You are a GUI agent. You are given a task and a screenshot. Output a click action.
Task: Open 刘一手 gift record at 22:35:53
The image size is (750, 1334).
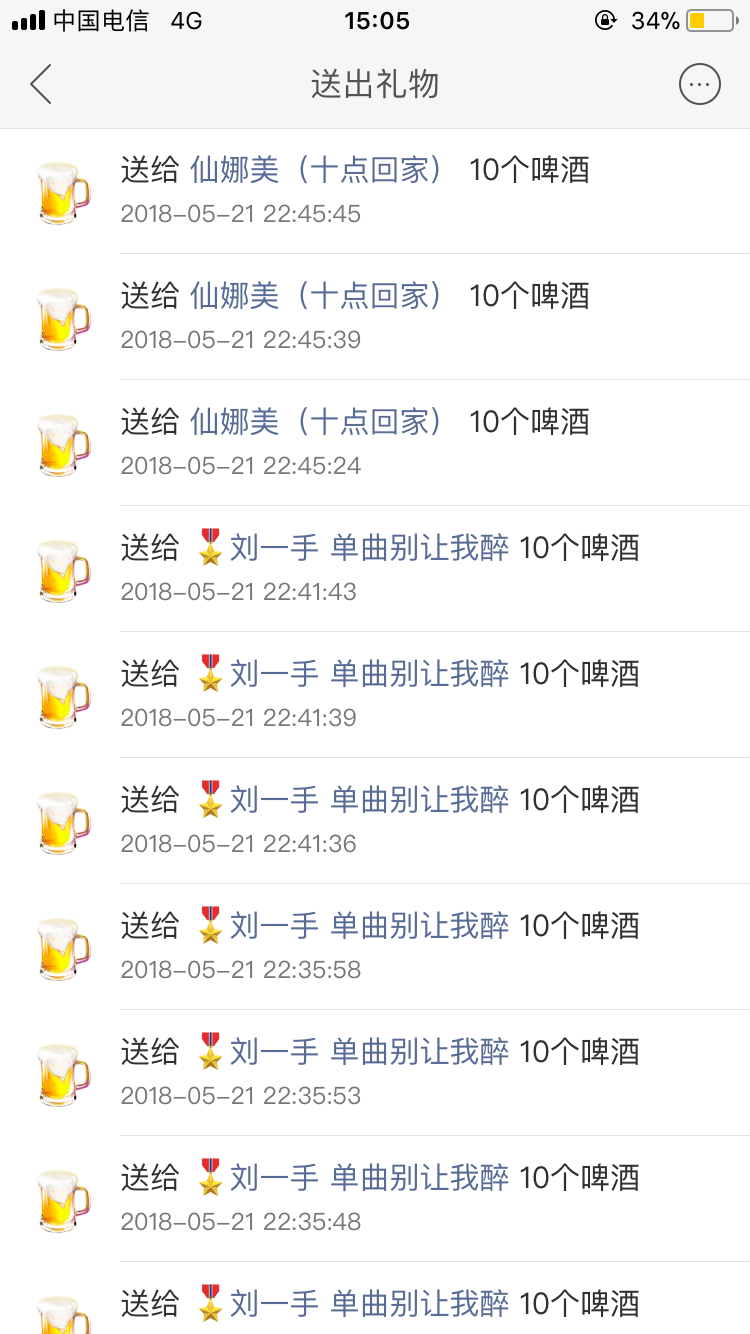[375, 1073]
